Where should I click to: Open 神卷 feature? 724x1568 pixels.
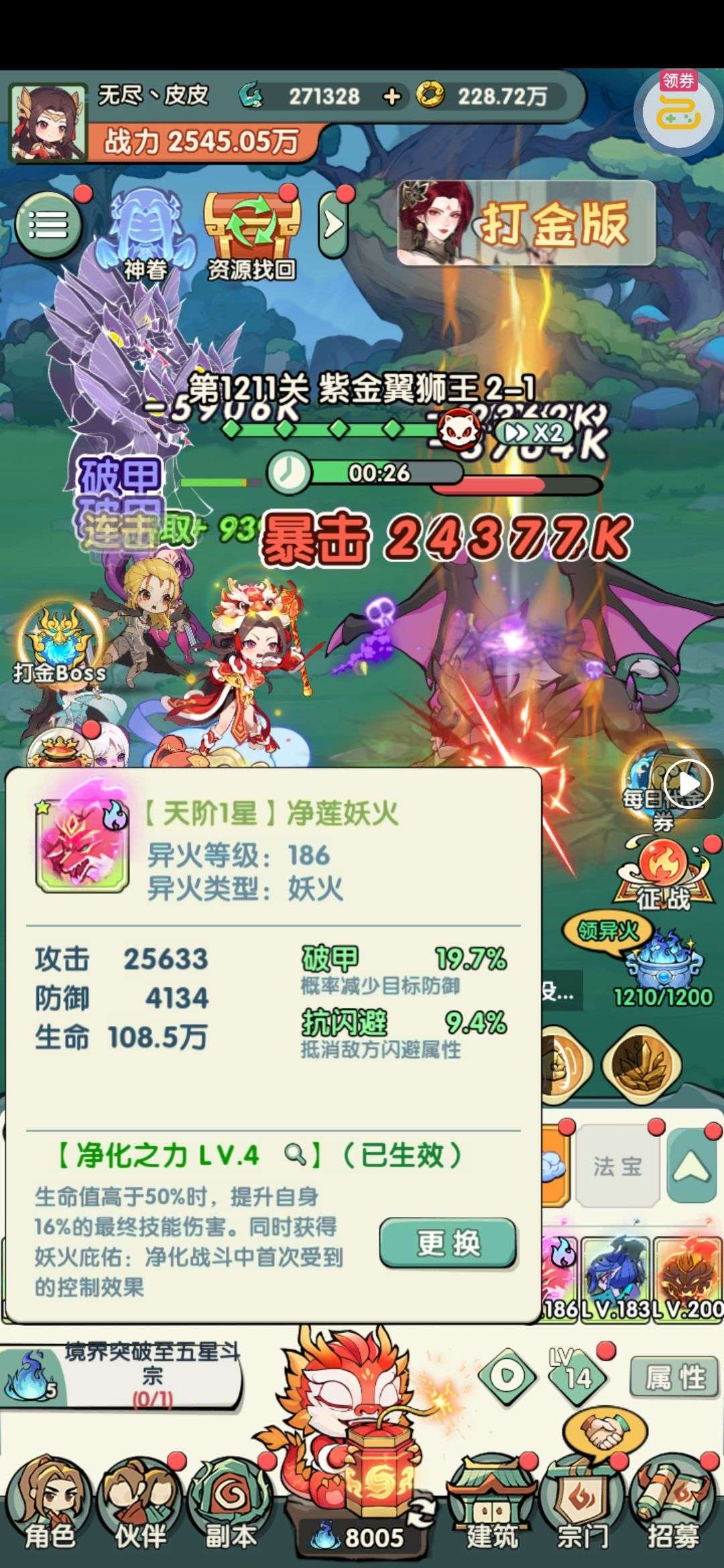tap(145, 231)
